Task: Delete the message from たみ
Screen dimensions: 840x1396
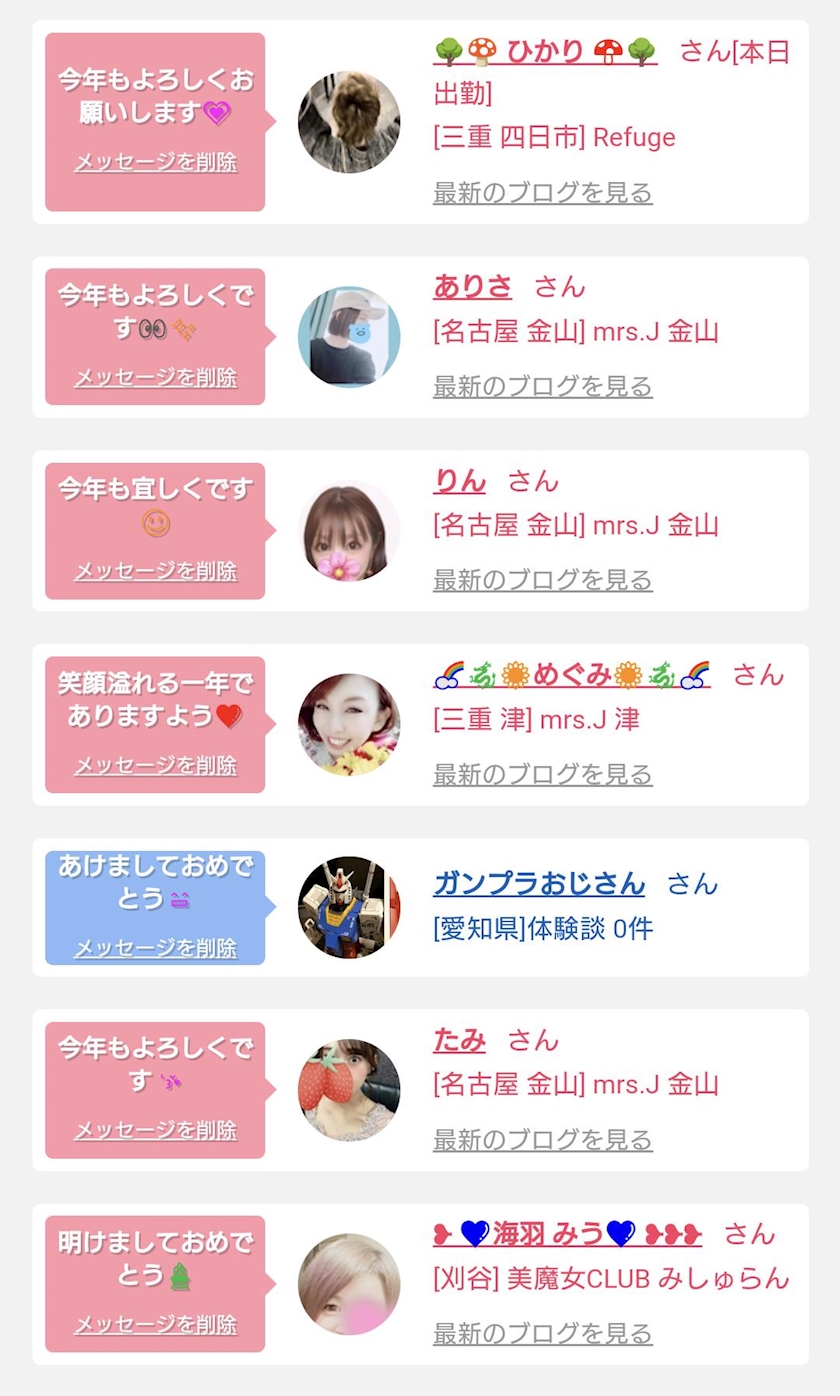Action: coord(155,1130)
